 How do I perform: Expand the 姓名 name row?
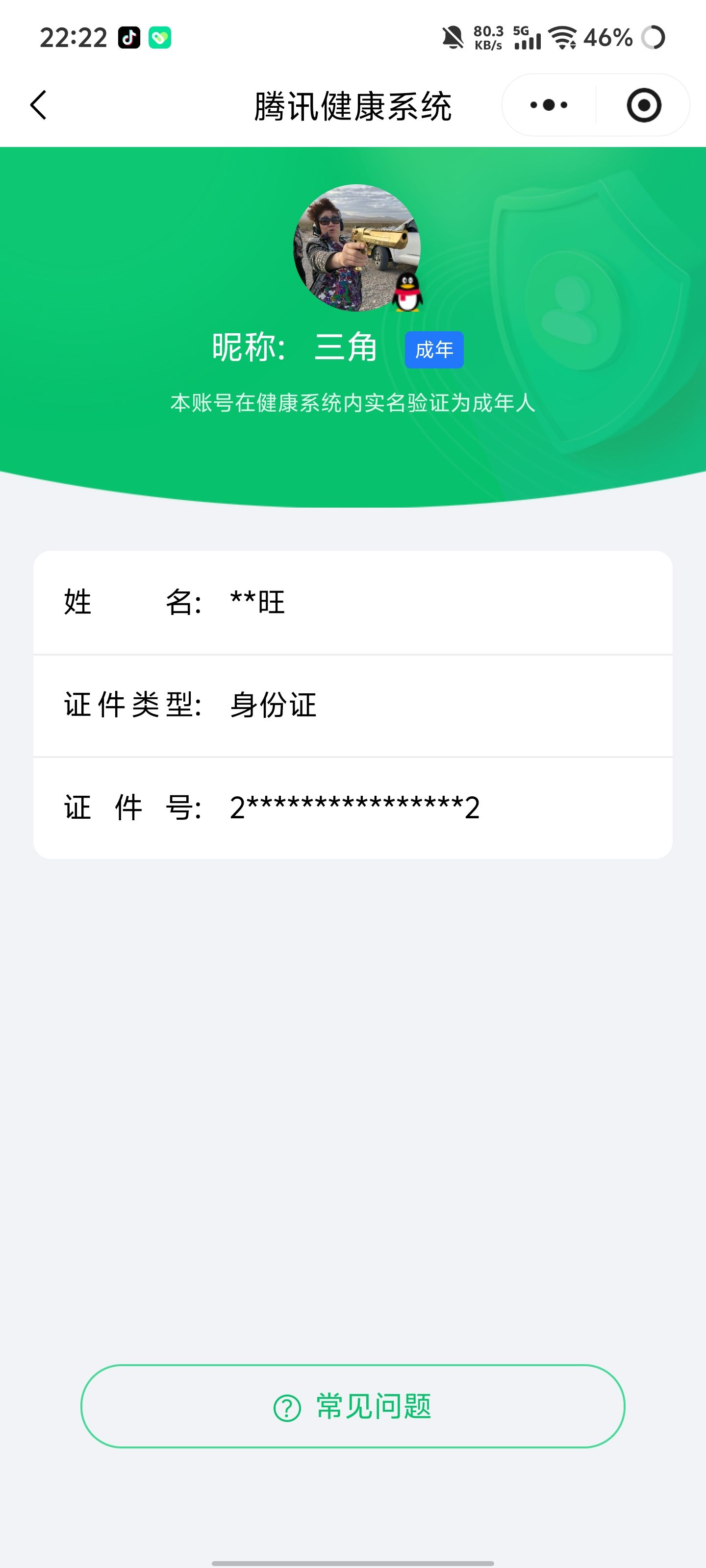pos(353,602)
